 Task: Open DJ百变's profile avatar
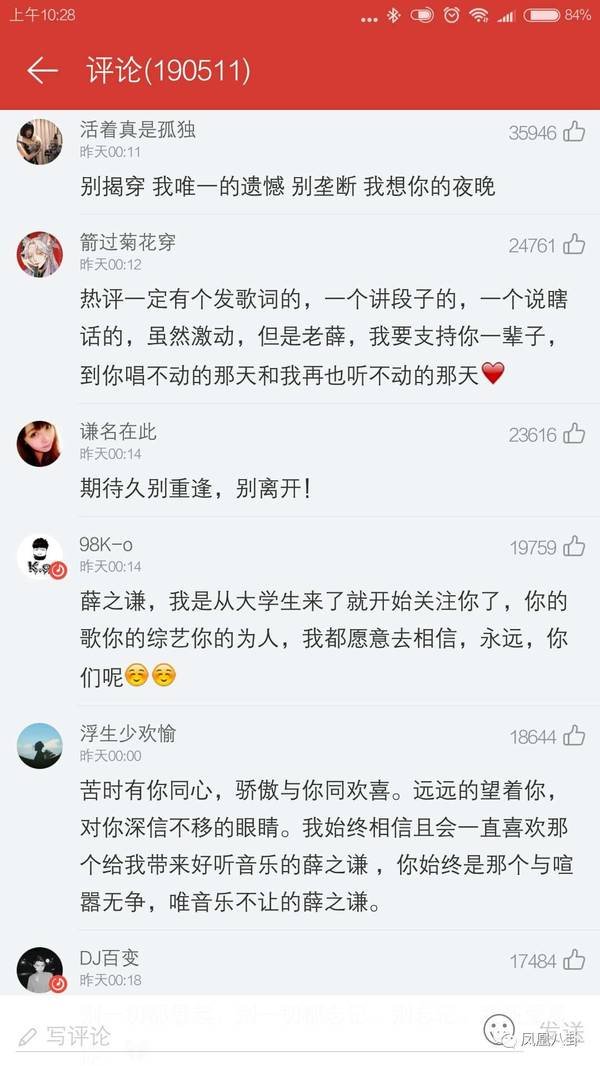tap(40, 969)
